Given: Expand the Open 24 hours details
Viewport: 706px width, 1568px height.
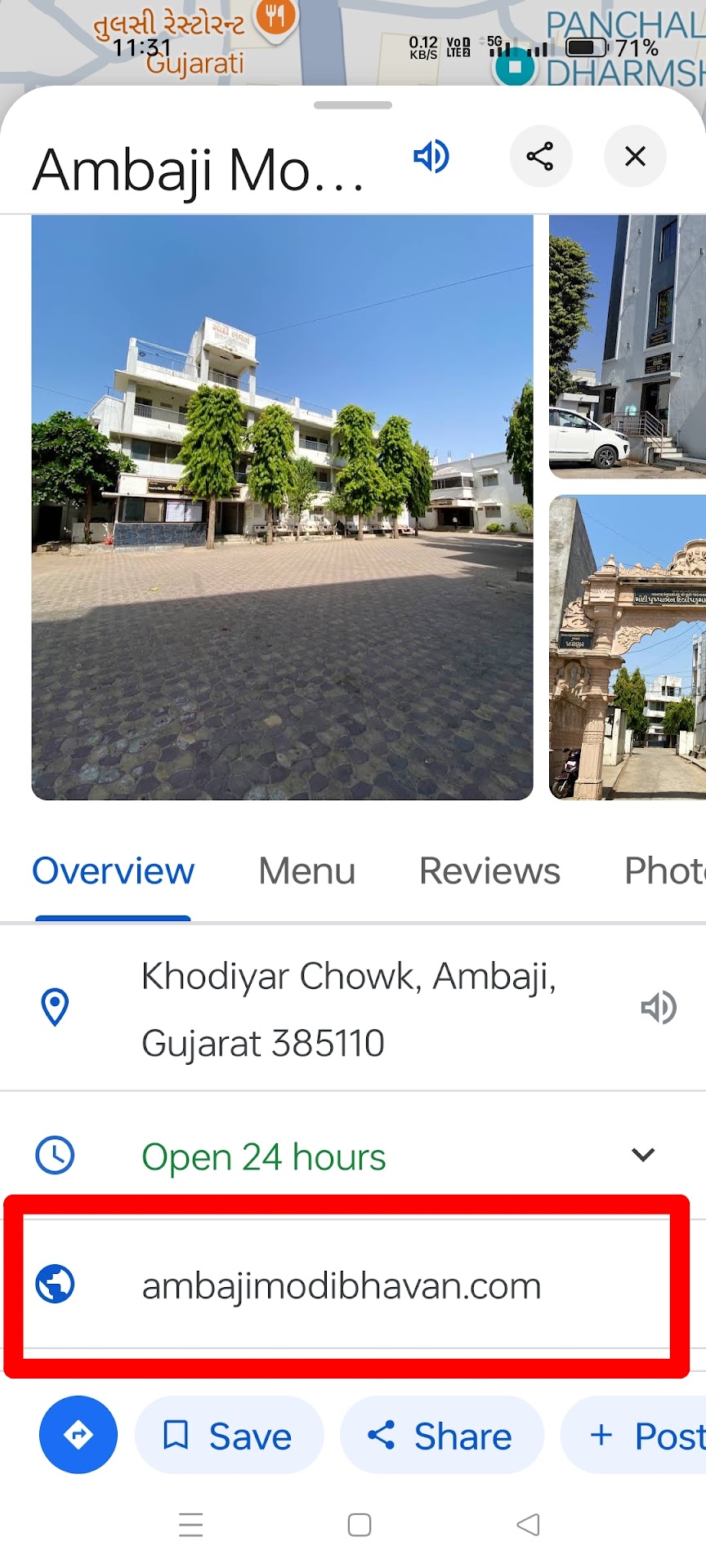Looking at the screenshot, I should pos(643,1155).
